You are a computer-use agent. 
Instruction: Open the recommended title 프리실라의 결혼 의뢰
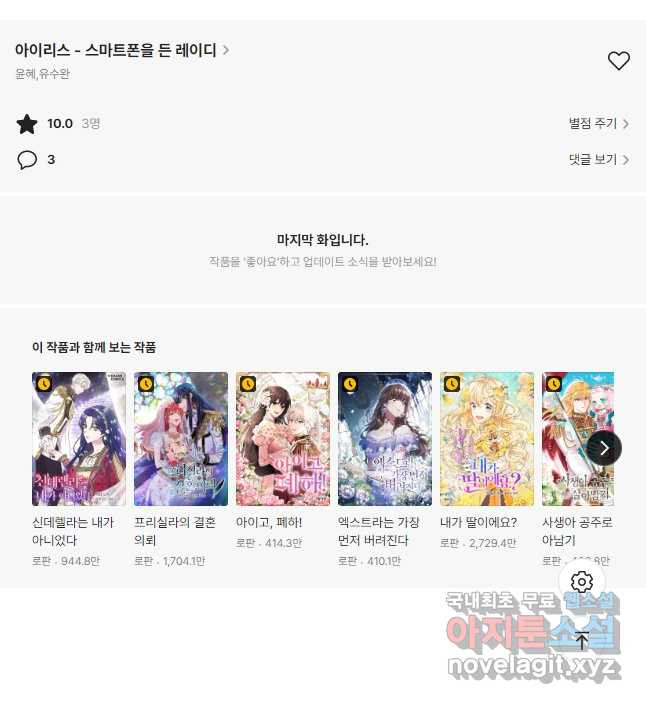pyautogui.click(x=181, y=439)
